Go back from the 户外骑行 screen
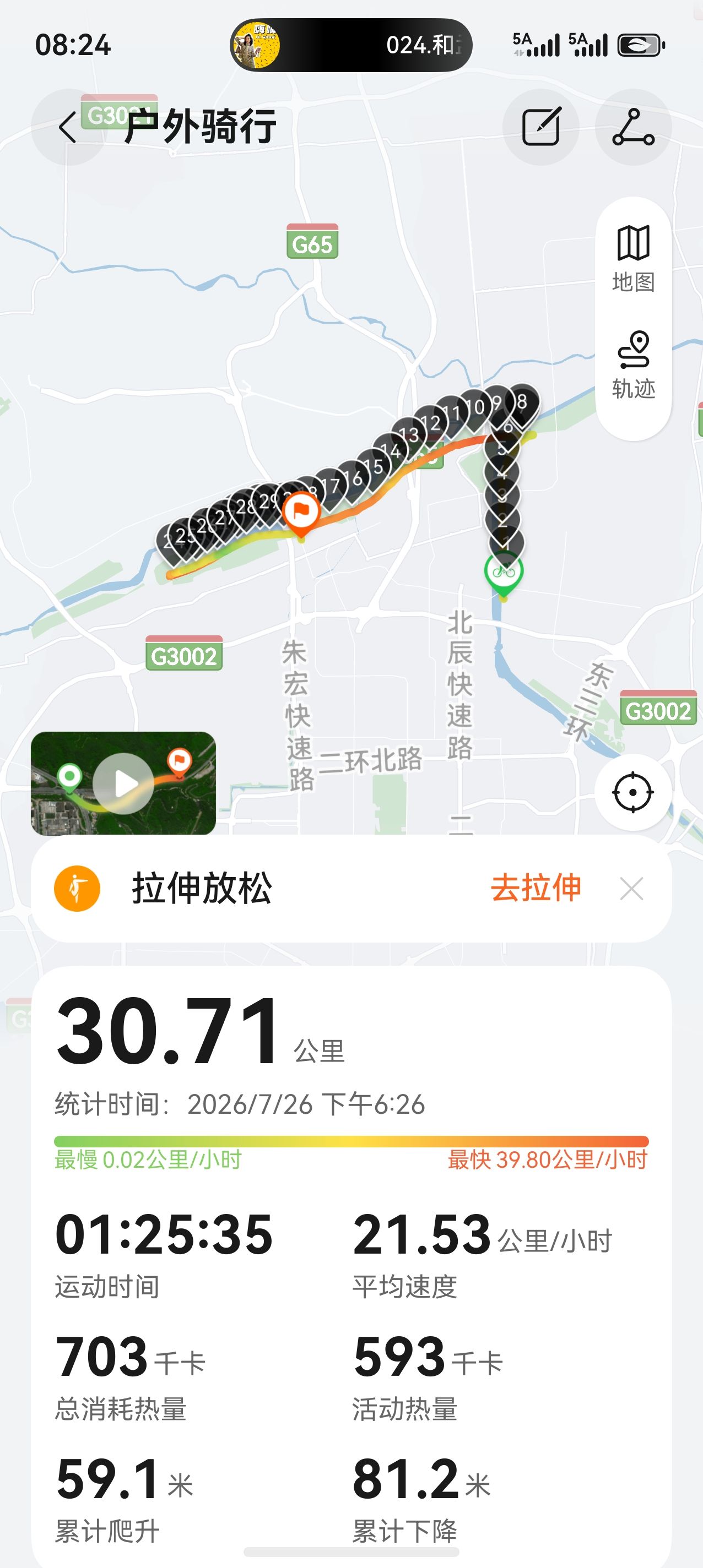The image size is (703, 1568). pos(68,127)
